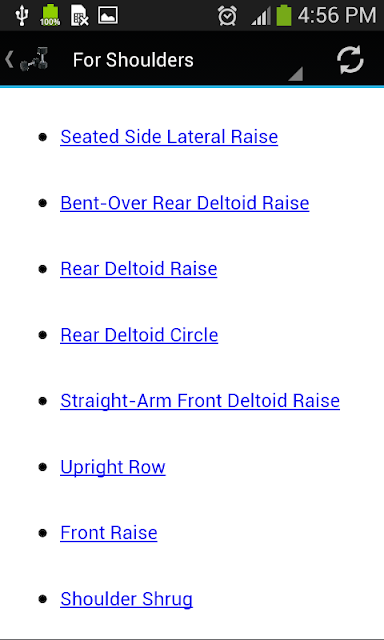View the Upright Row exercise
Viewport: 384px width, 640px height.
113,467
